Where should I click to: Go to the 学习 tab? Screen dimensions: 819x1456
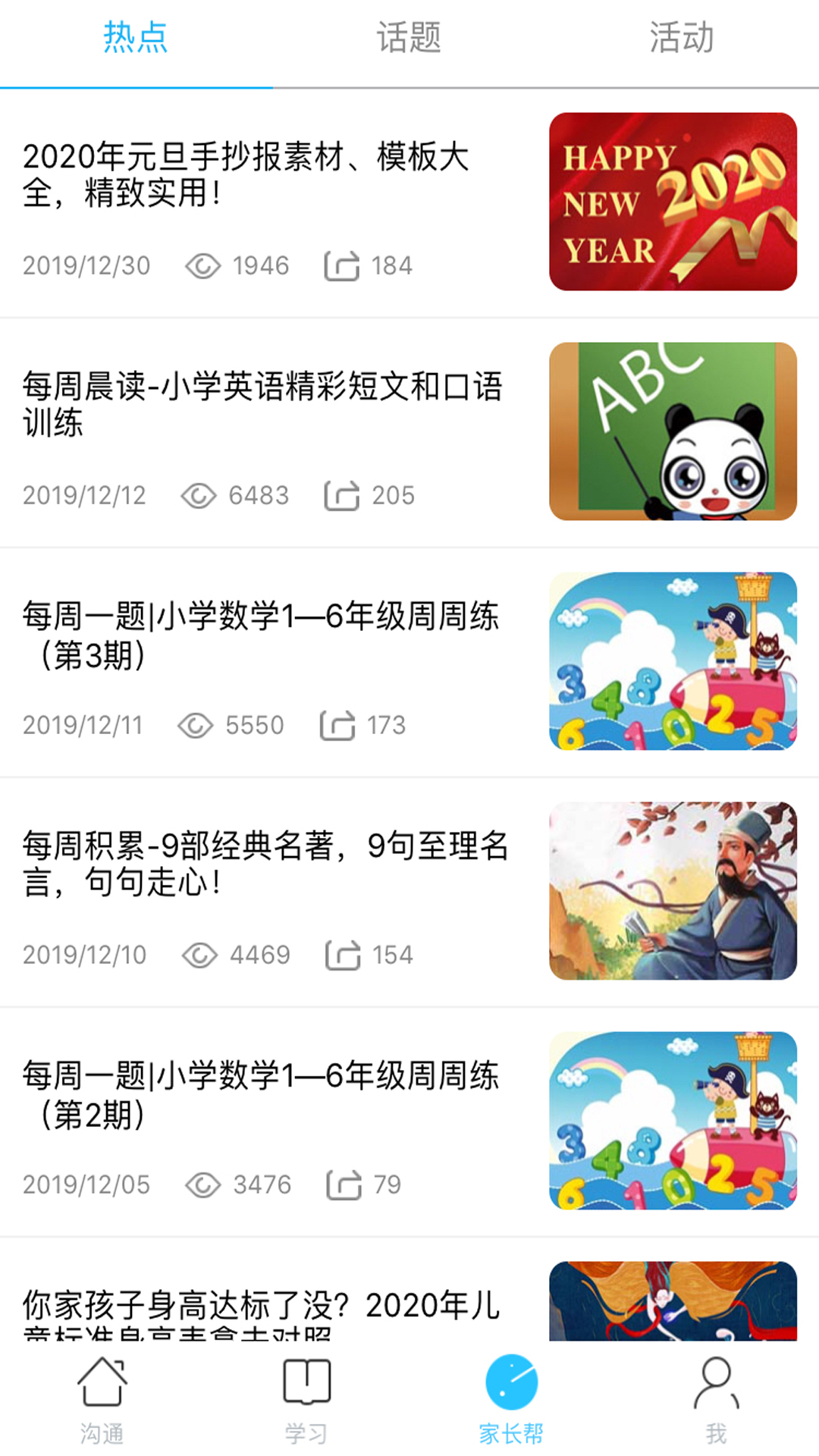tap(306, 1400)
